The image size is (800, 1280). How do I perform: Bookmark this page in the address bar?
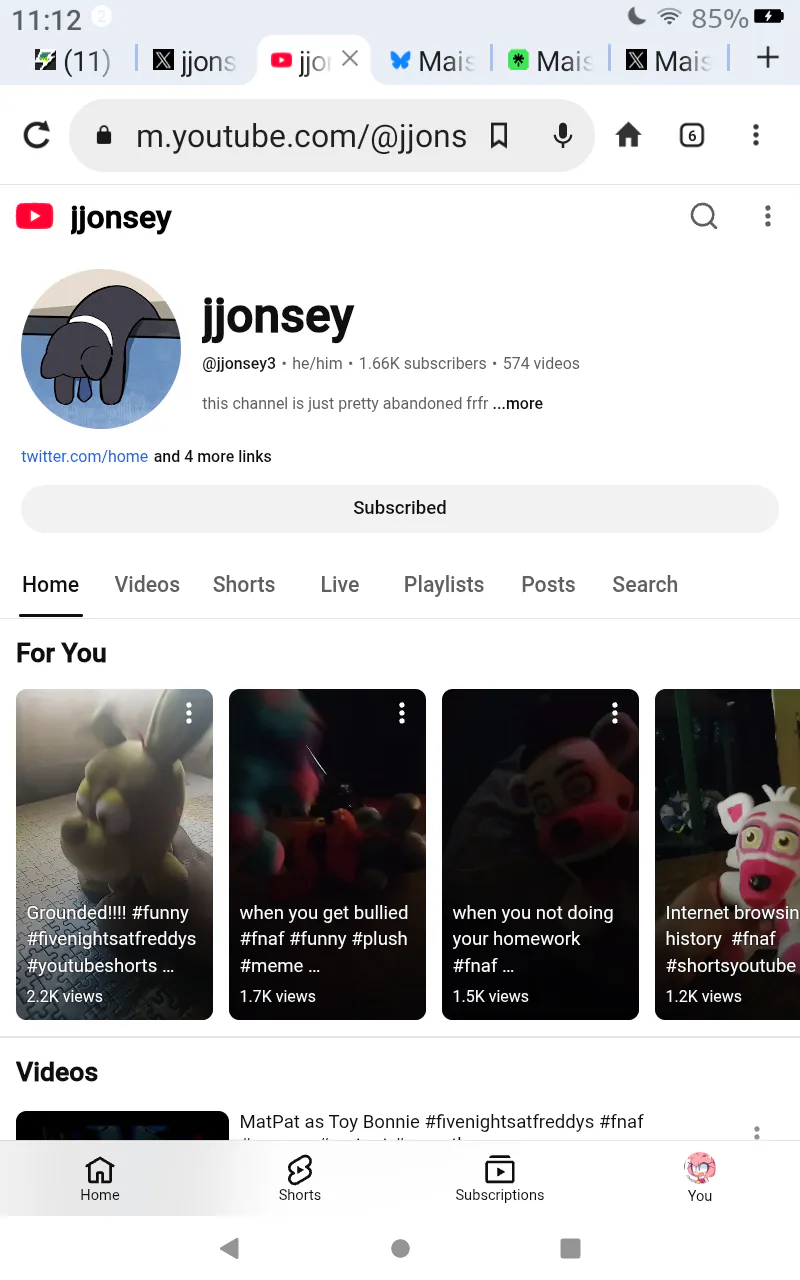[499, 135]
